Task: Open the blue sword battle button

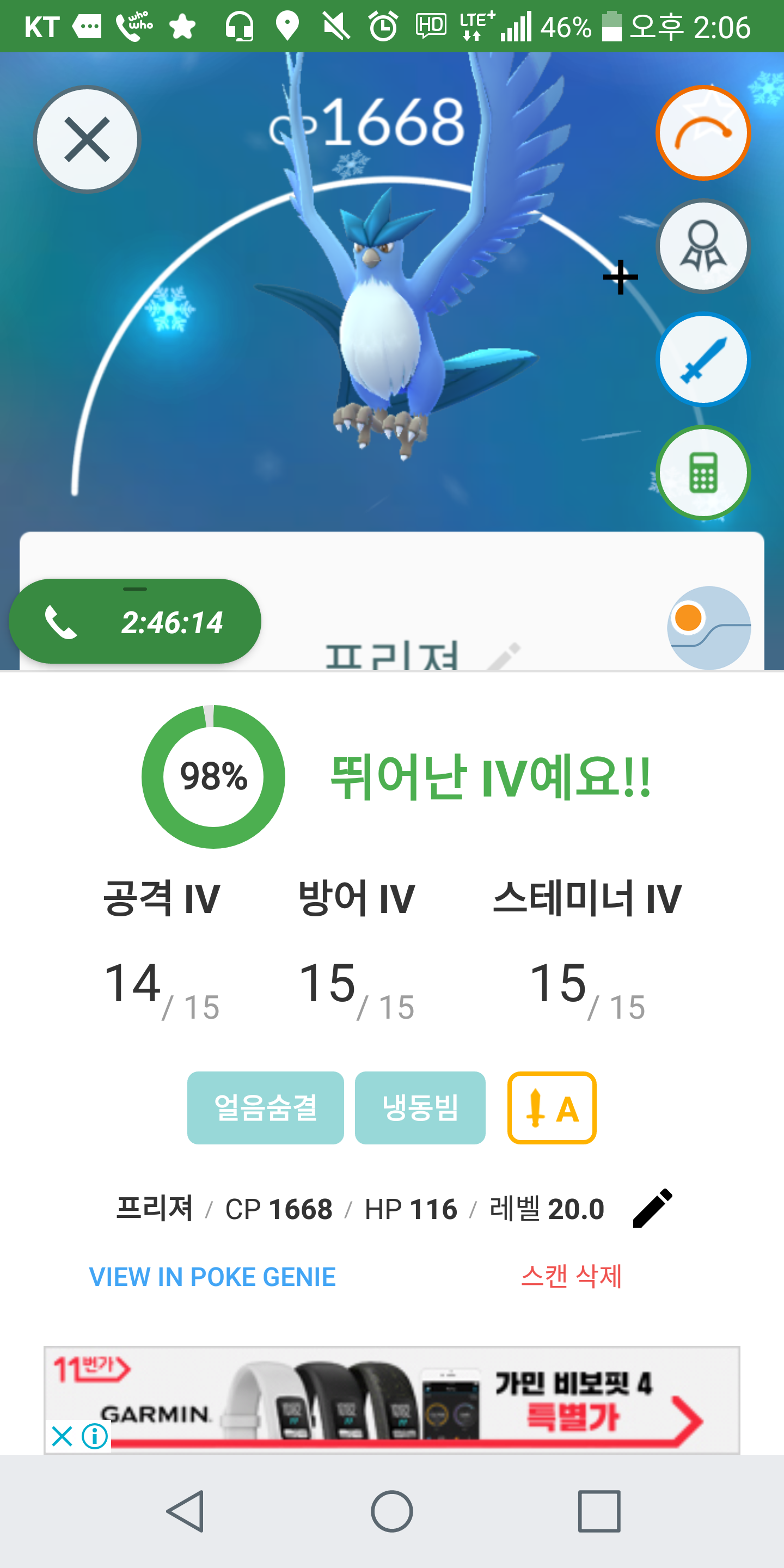Action: click(703, 359)
